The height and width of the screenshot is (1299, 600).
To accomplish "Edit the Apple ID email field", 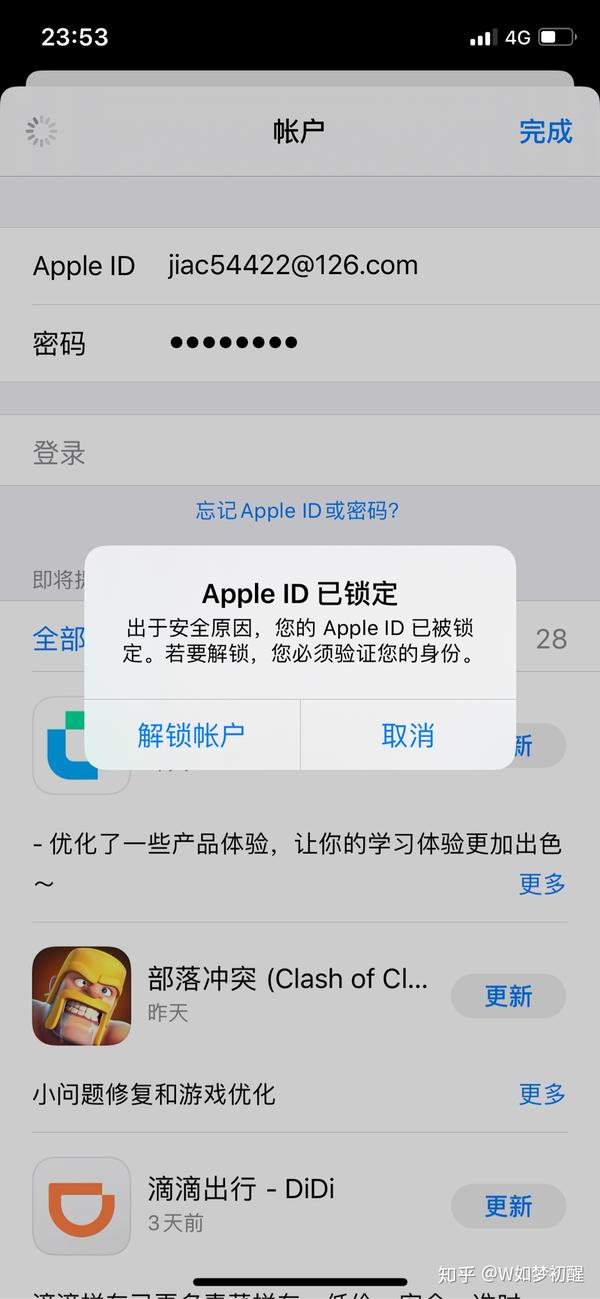I will click(292, 265).
